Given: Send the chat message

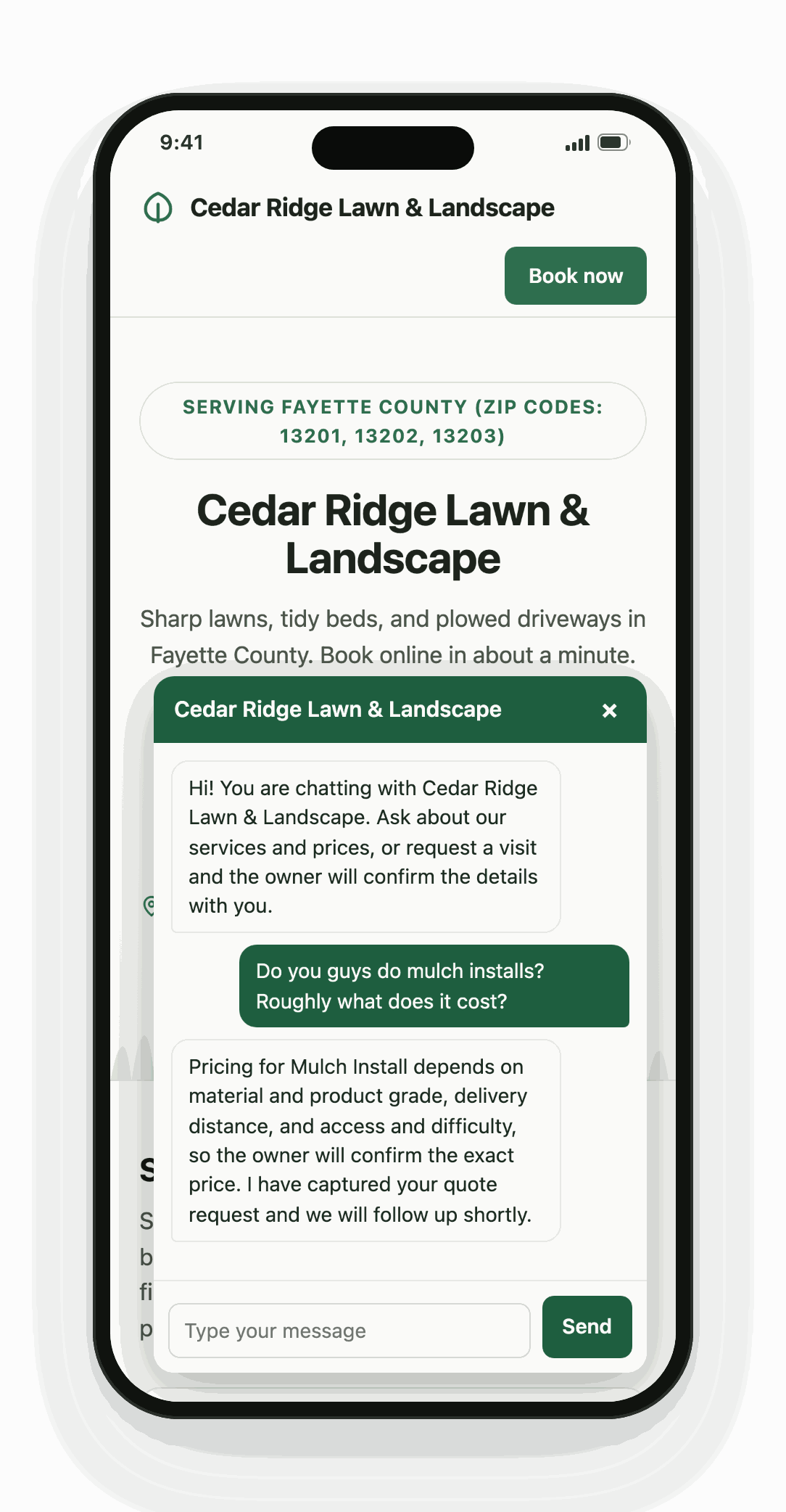Looking at the screenshot, I should (587, 1326).
